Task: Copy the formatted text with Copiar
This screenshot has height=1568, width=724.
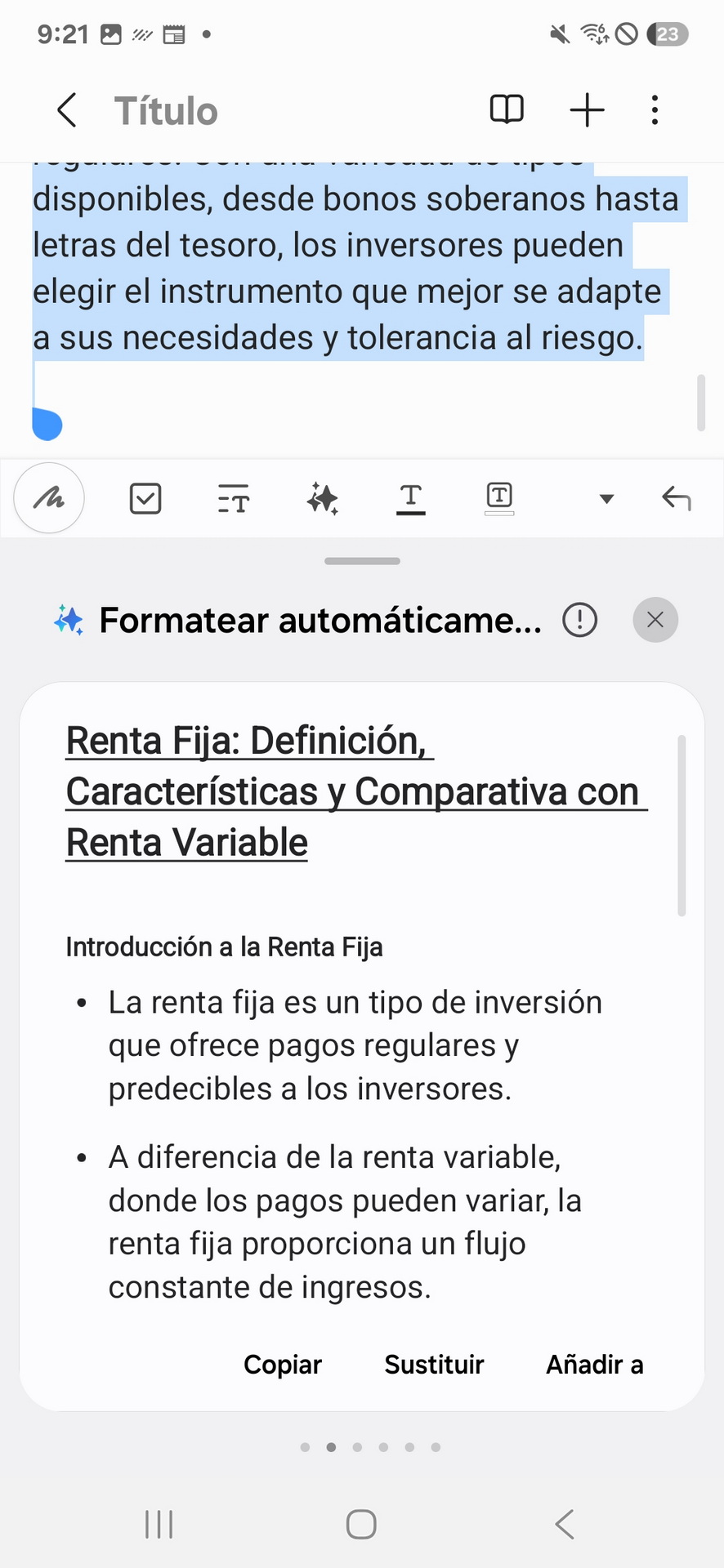Action: coord(283,1365)
